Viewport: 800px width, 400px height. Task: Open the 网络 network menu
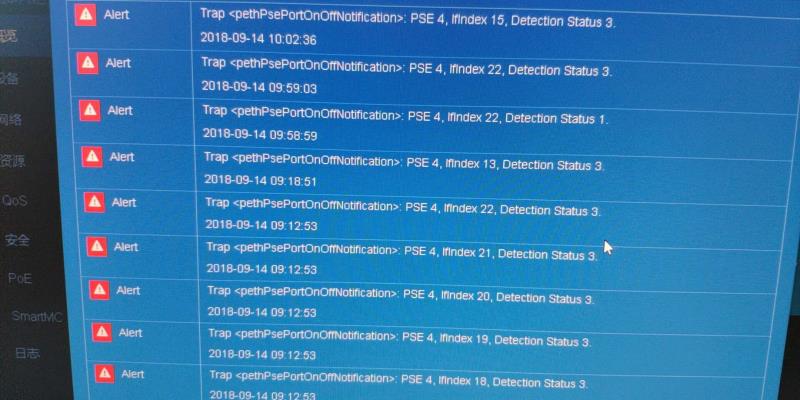click(x=10, y=119)
